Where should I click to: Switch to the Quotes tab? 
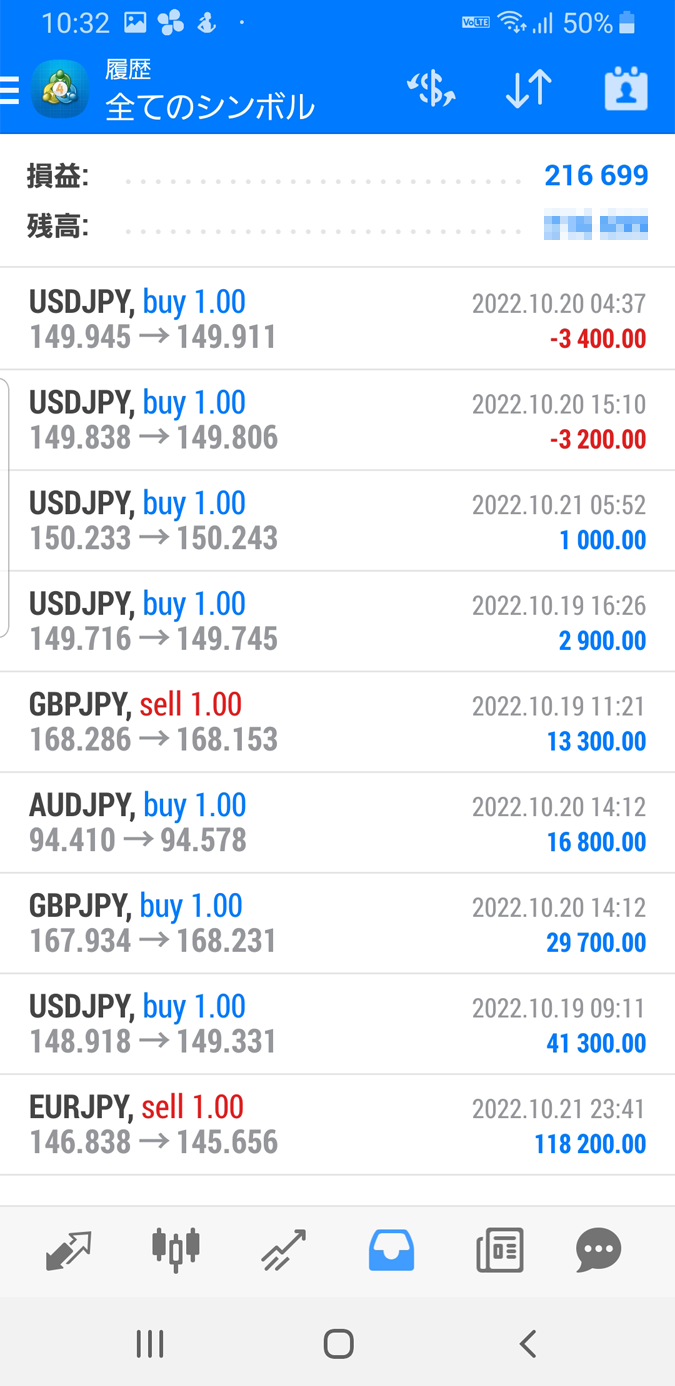coord(69,1250)
